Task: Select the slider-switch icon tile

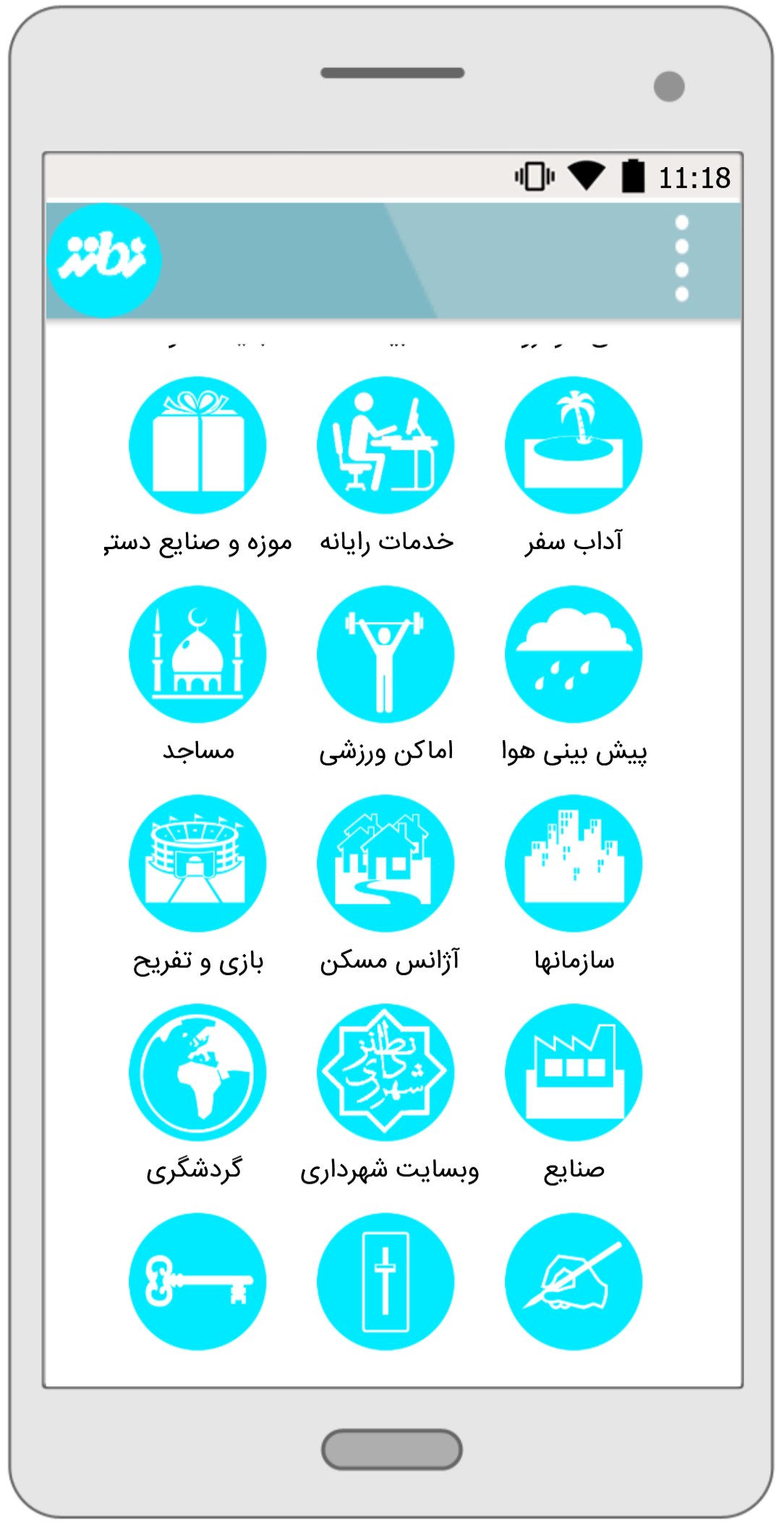Action: coord(385,1282)
